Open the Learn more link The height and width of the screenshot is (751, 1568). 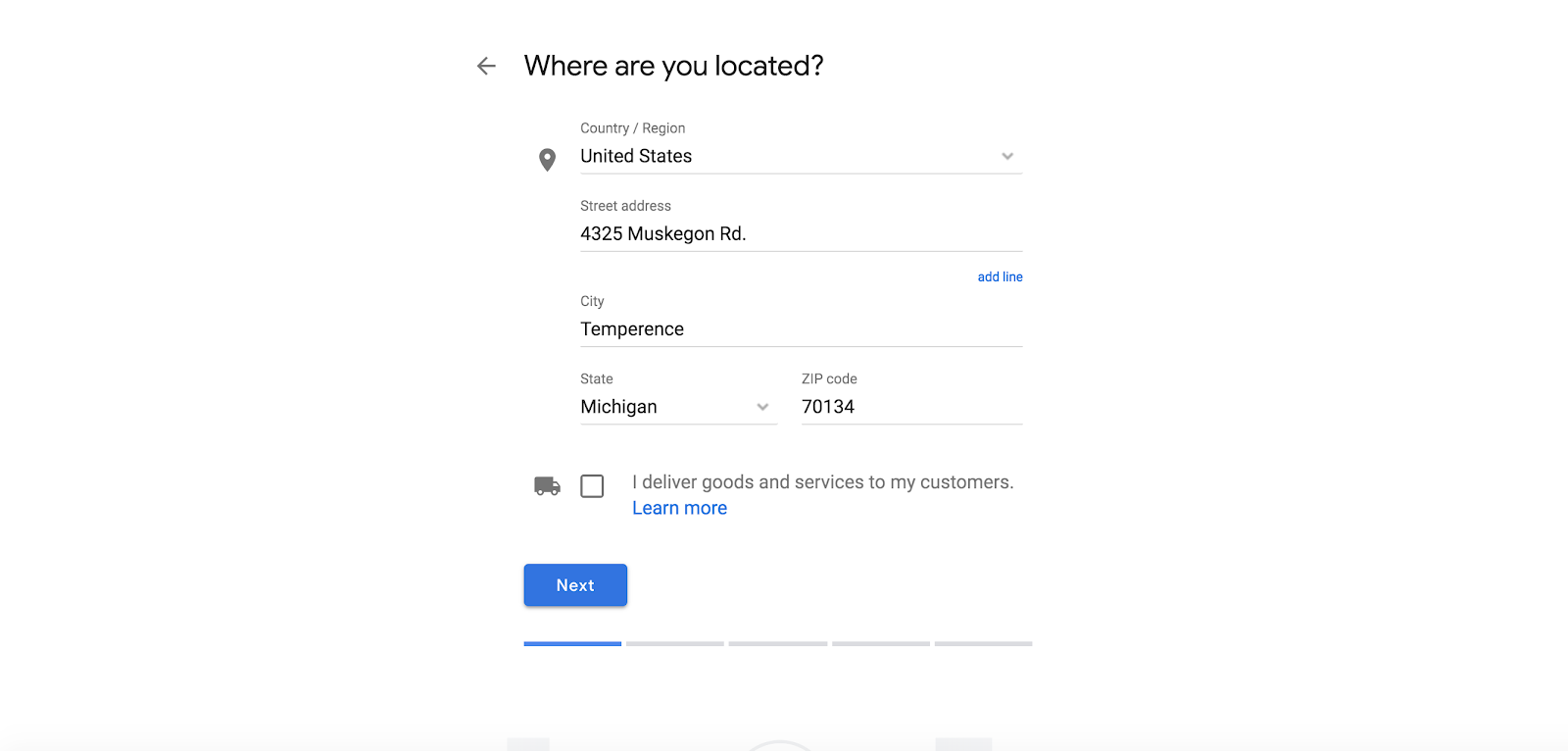[x=679, y=508]
